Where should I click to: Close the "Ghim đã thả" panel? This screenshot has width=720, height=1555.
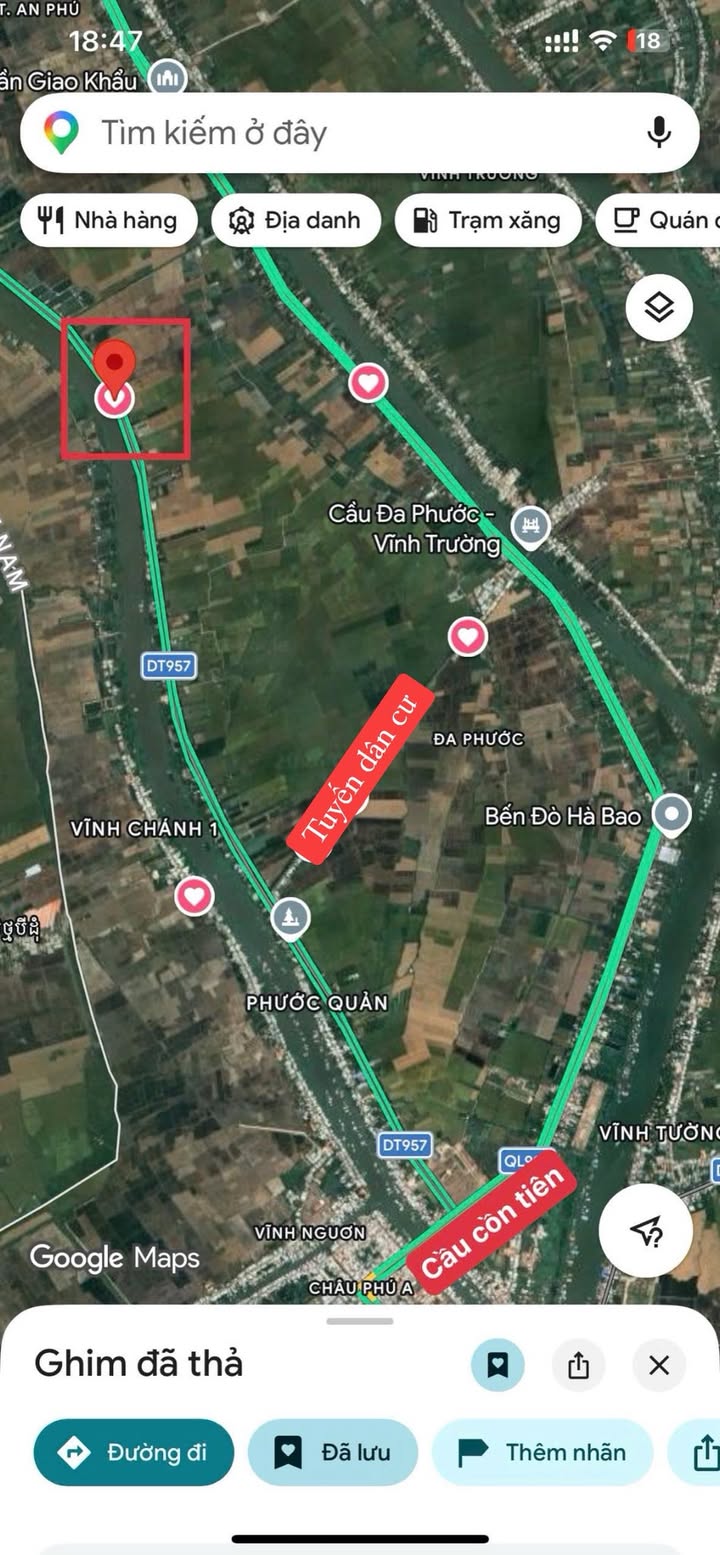pos(659,1365)
